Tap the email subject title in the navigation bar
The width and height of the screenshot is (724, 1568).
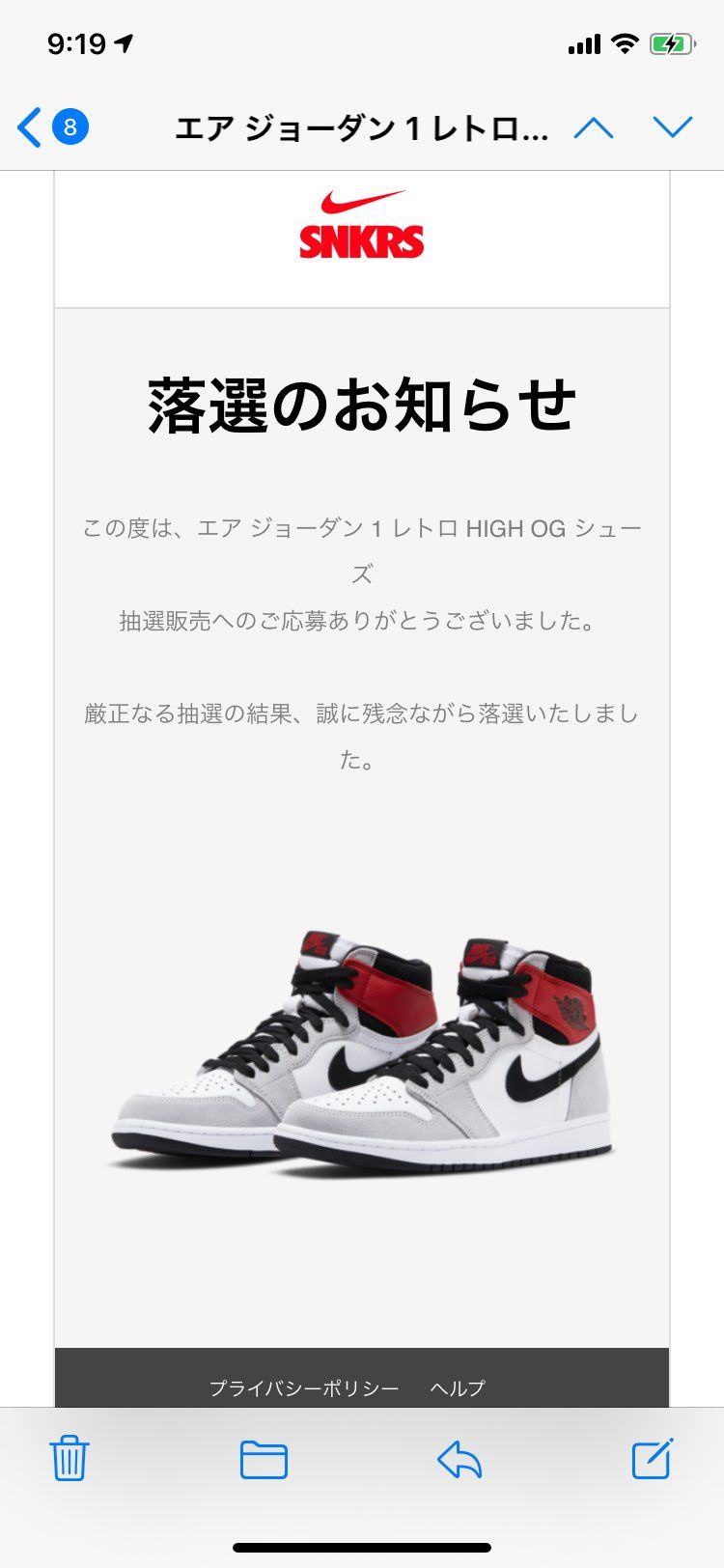point(361,126)
